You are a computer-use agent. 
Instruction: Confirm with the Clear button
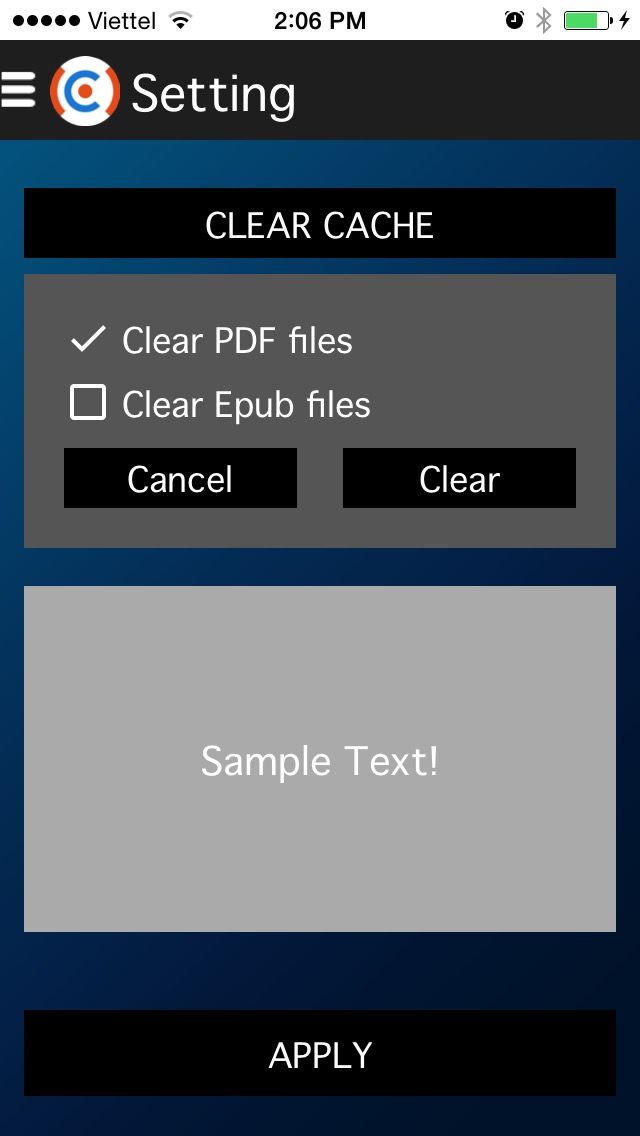point(459,478)
